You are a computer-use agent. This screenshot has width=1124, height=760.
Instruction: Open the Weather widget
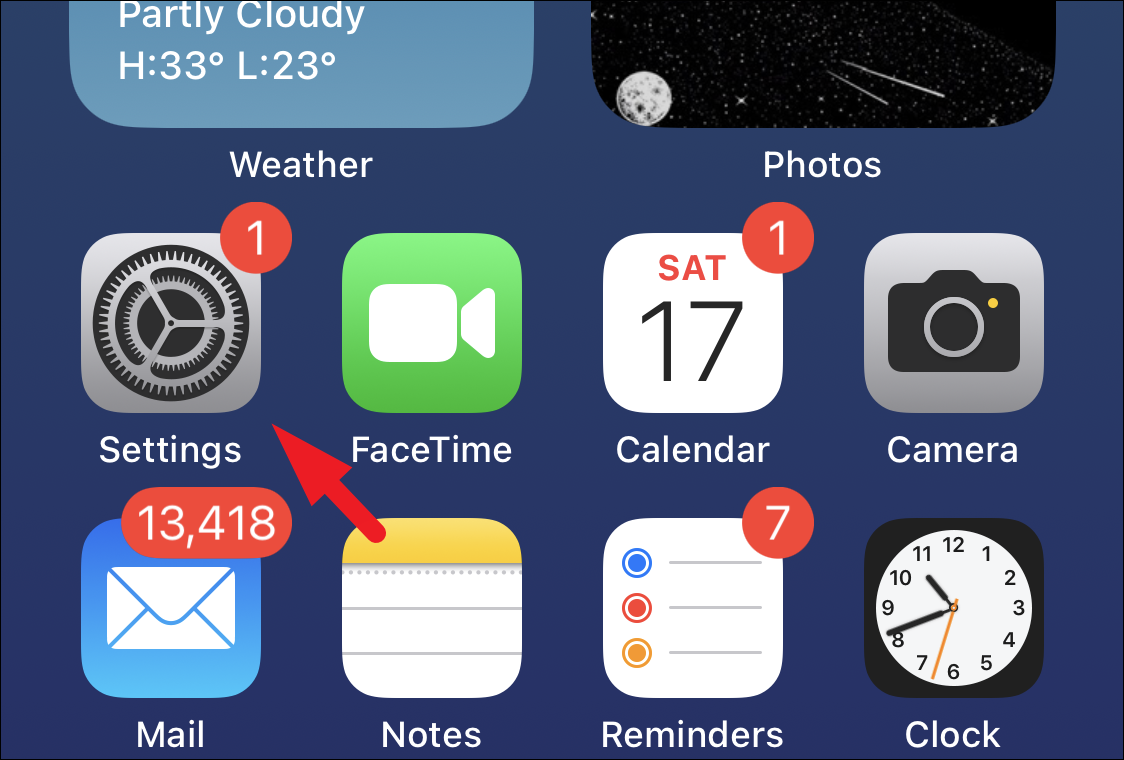coord(302,62)
